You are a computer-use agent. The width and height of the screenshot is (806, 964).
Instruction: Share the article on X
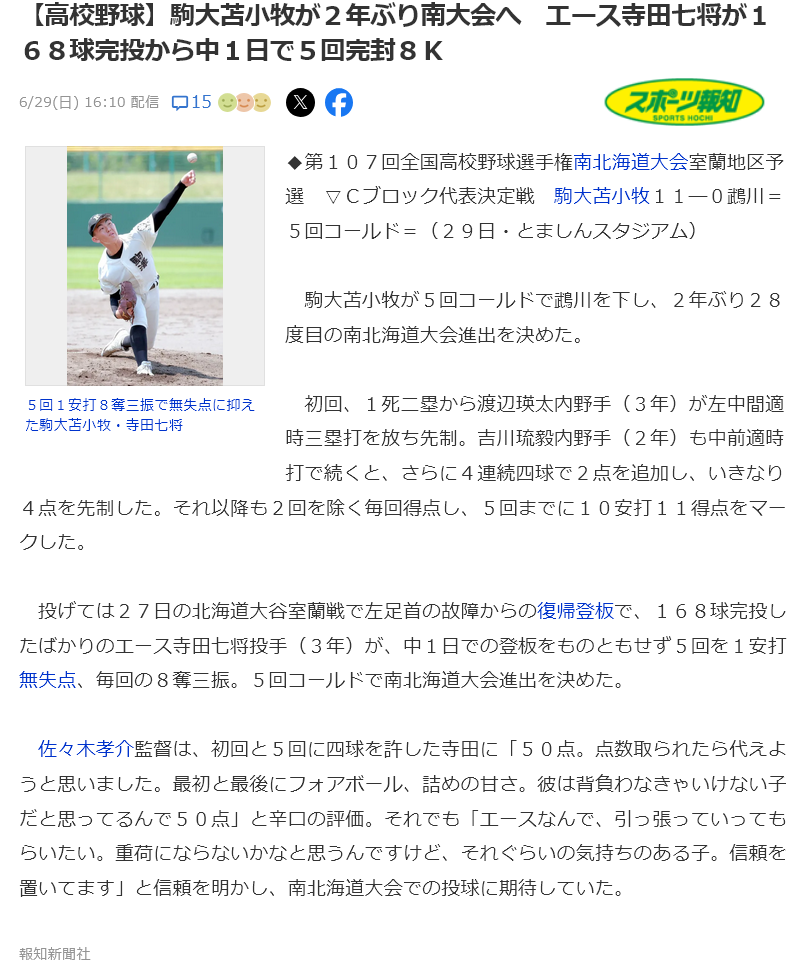pos(301,102)
